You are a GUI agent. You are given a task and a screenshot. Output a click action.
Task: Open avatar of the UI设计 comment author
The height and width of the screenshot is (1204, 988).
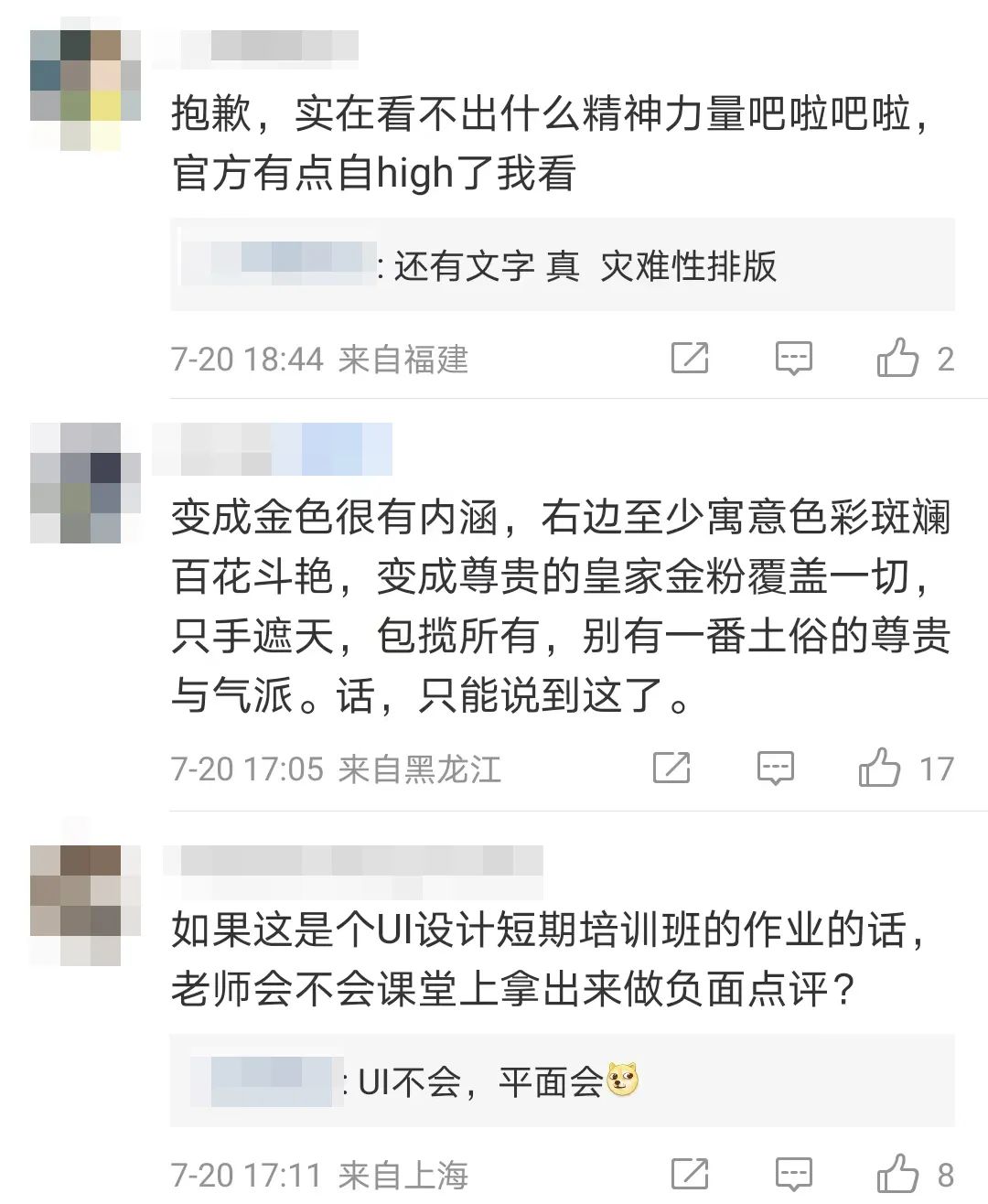click(85, 905)
